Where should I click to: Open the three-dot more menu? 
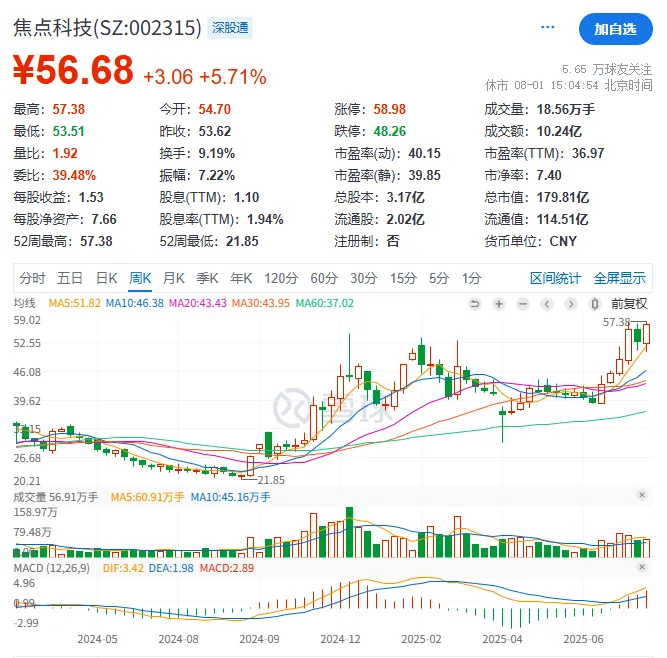547,28
